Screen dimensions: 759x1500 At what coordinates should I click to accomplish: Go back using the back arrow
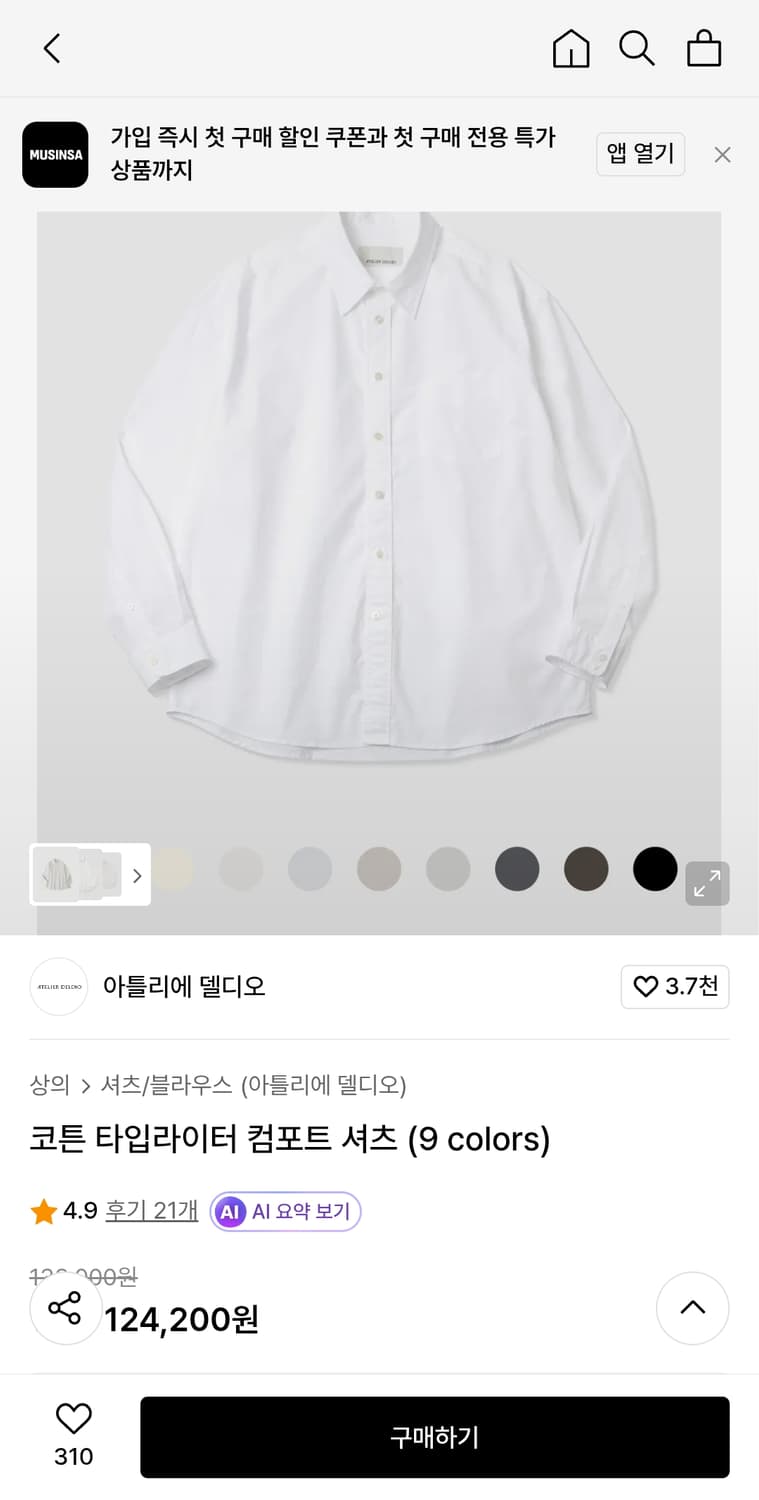coord(52,48)
